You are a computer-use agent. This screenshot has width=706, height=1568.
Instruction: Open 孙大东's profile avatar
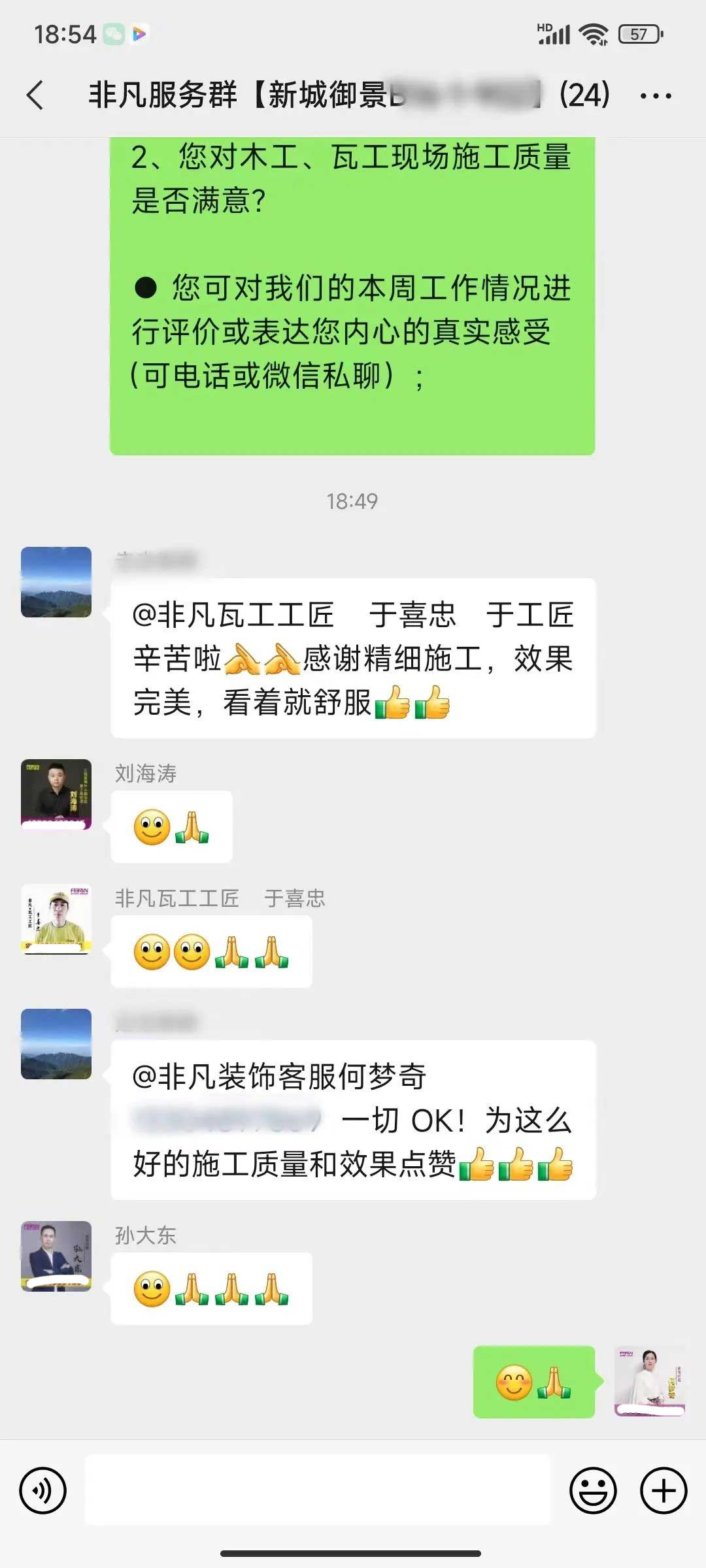click(56, 1256)
